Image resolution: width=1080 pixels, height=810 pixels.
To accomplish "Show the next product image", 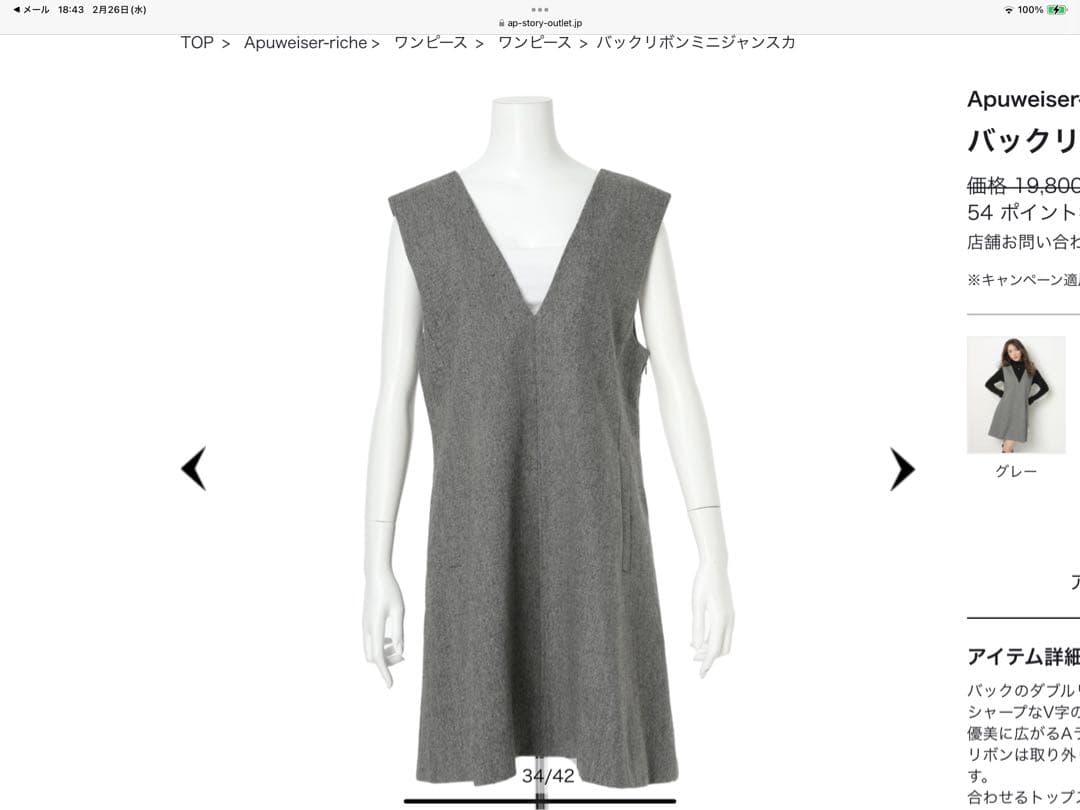I will point(902,468).
